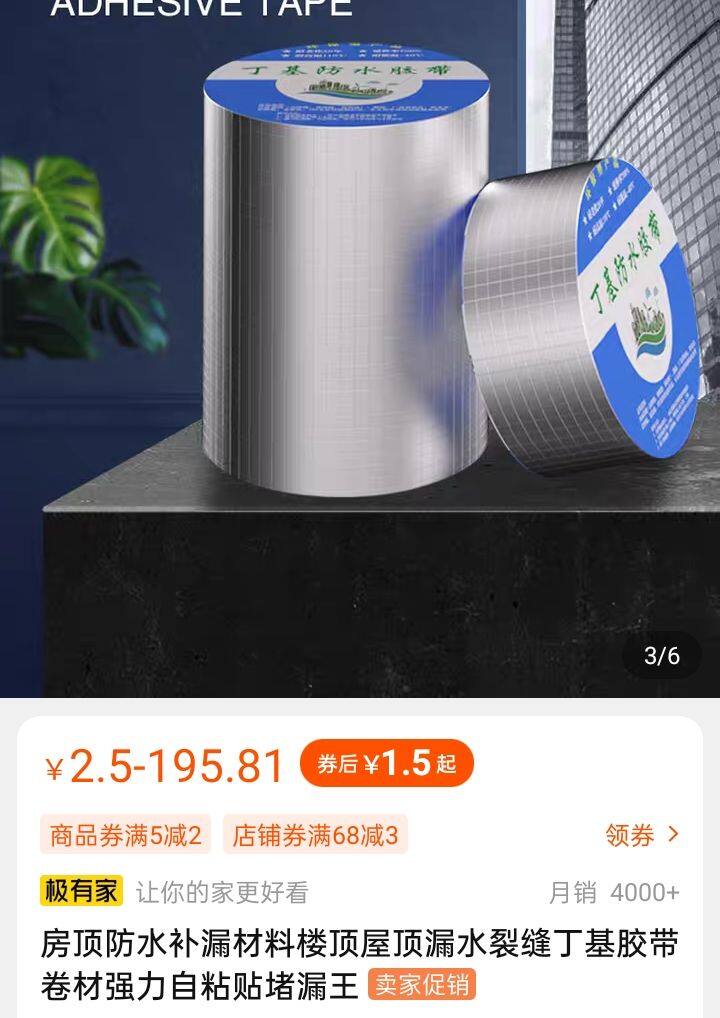The height and width of the screenshot is (1018, 720).
Task: Tap the 券后¥1.5起 price badge
Action: (x=386, y=765)
